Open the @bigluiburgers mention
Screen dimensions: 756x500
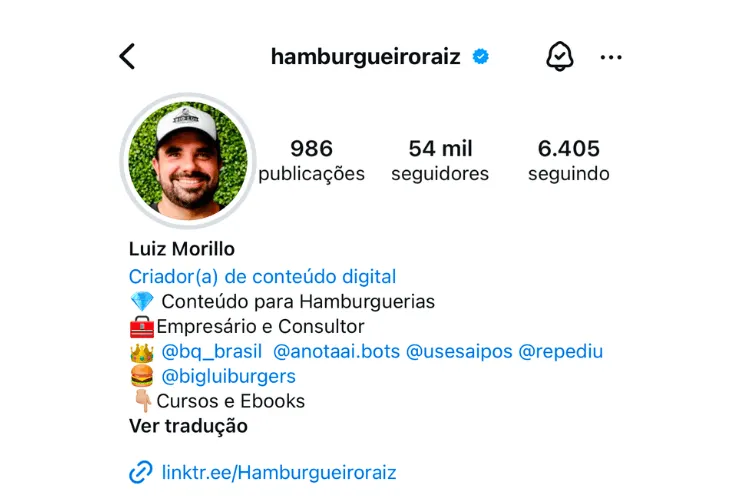pos(228,377)
